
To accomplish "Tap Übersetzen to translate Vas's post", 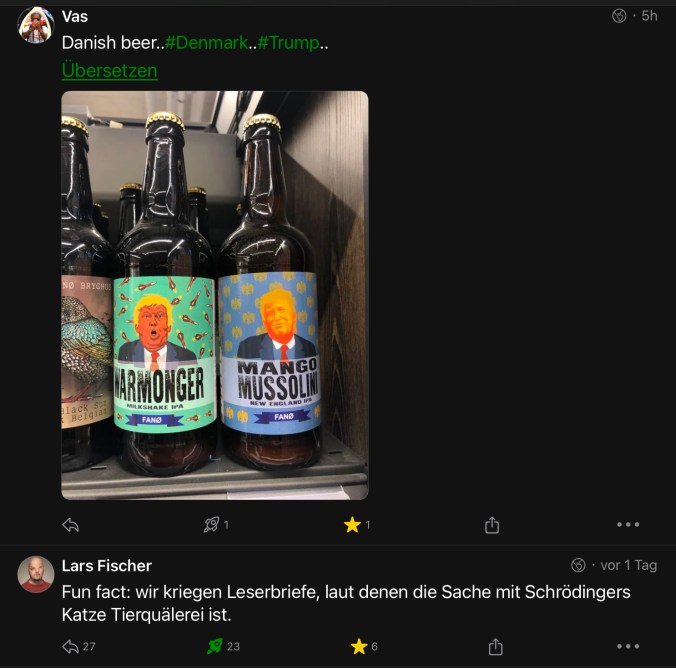I will pyautogui.click(x=109, y=70).
